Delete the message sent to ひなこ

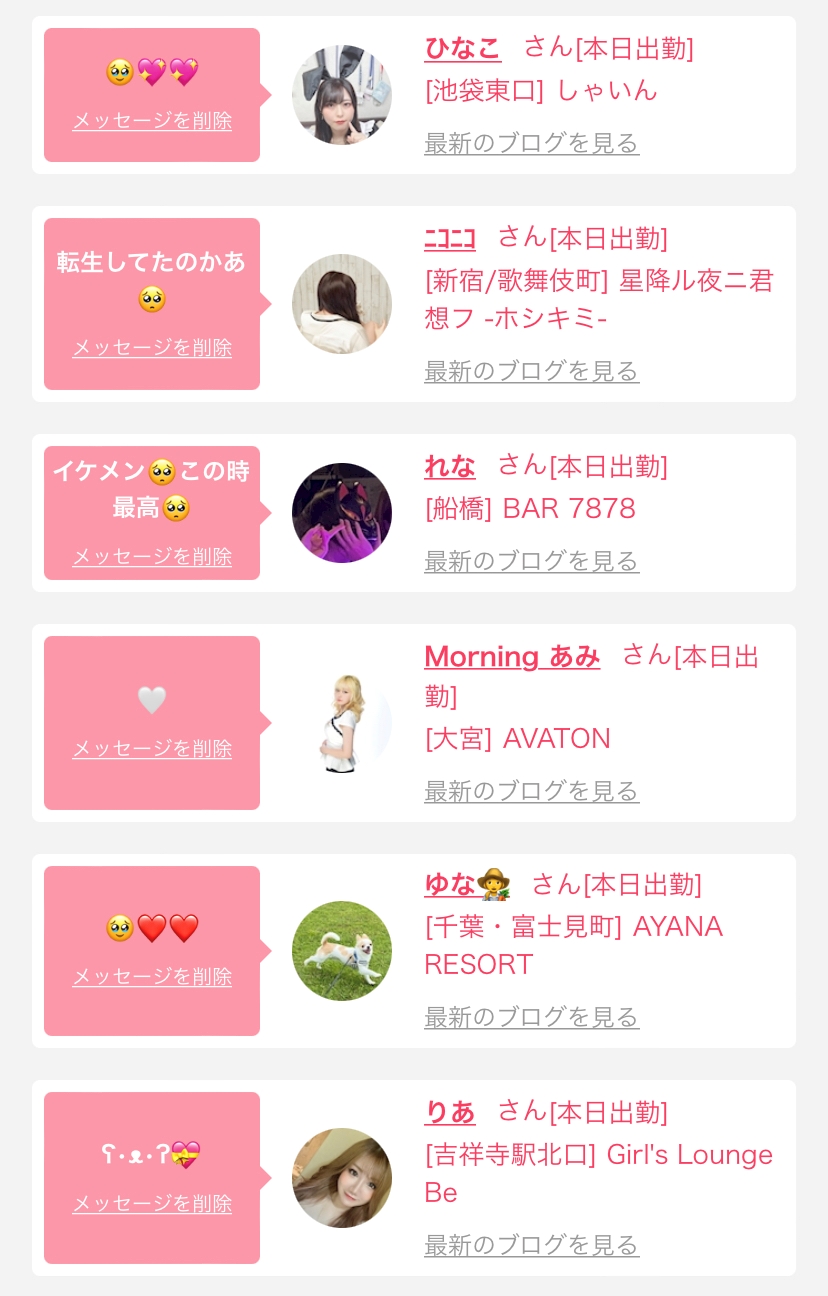[152, 121]
